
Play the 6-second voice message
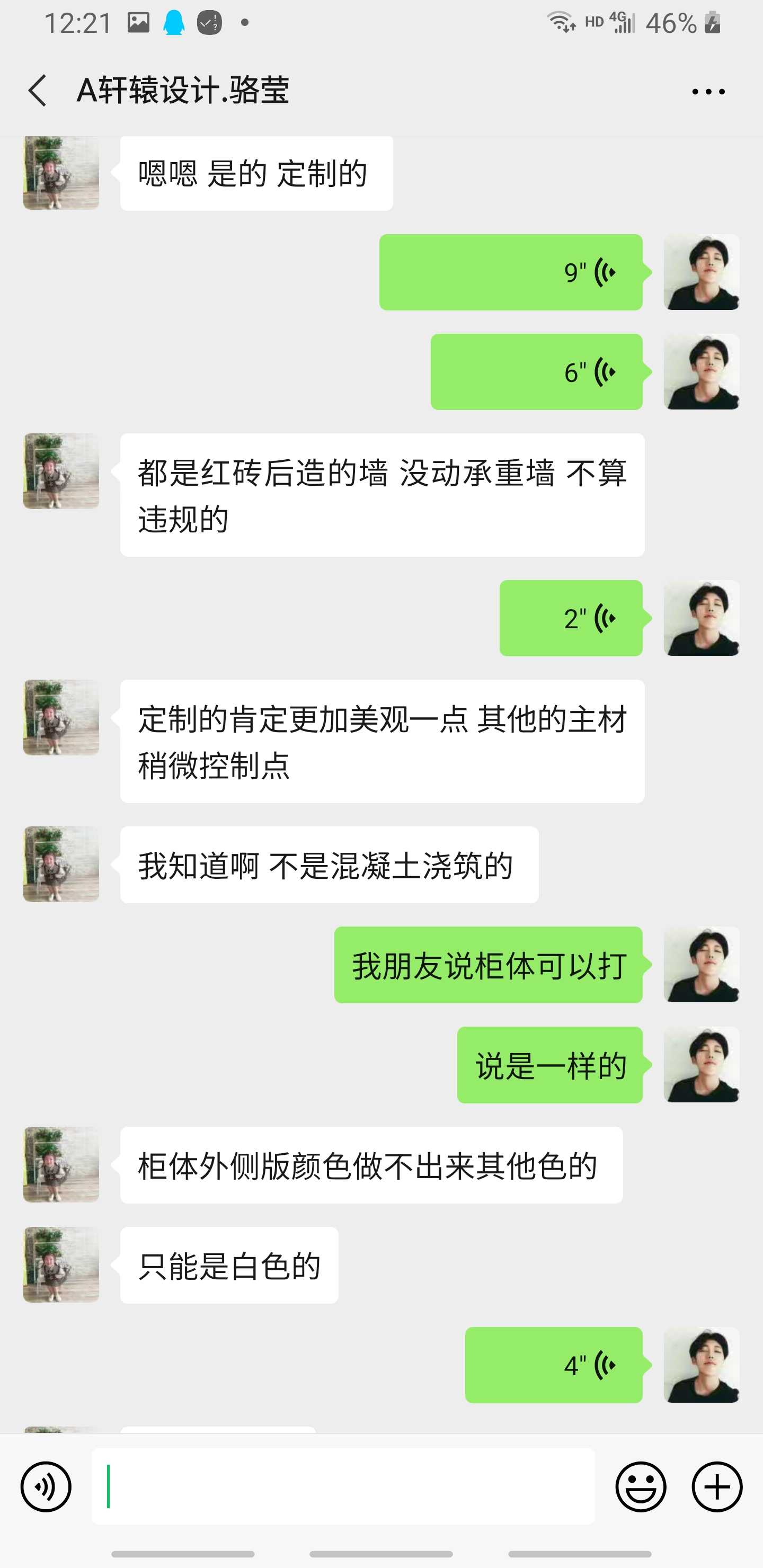point(536,372)
